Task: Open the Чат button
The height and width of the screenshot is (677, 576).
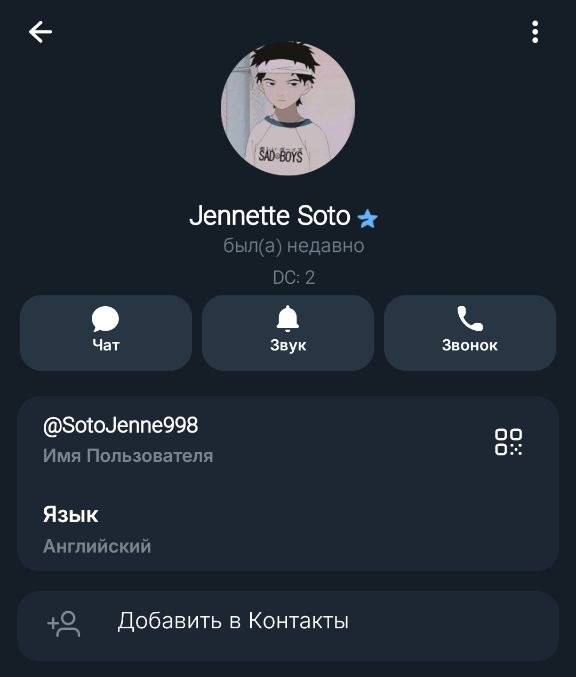Action: (106, 332)
